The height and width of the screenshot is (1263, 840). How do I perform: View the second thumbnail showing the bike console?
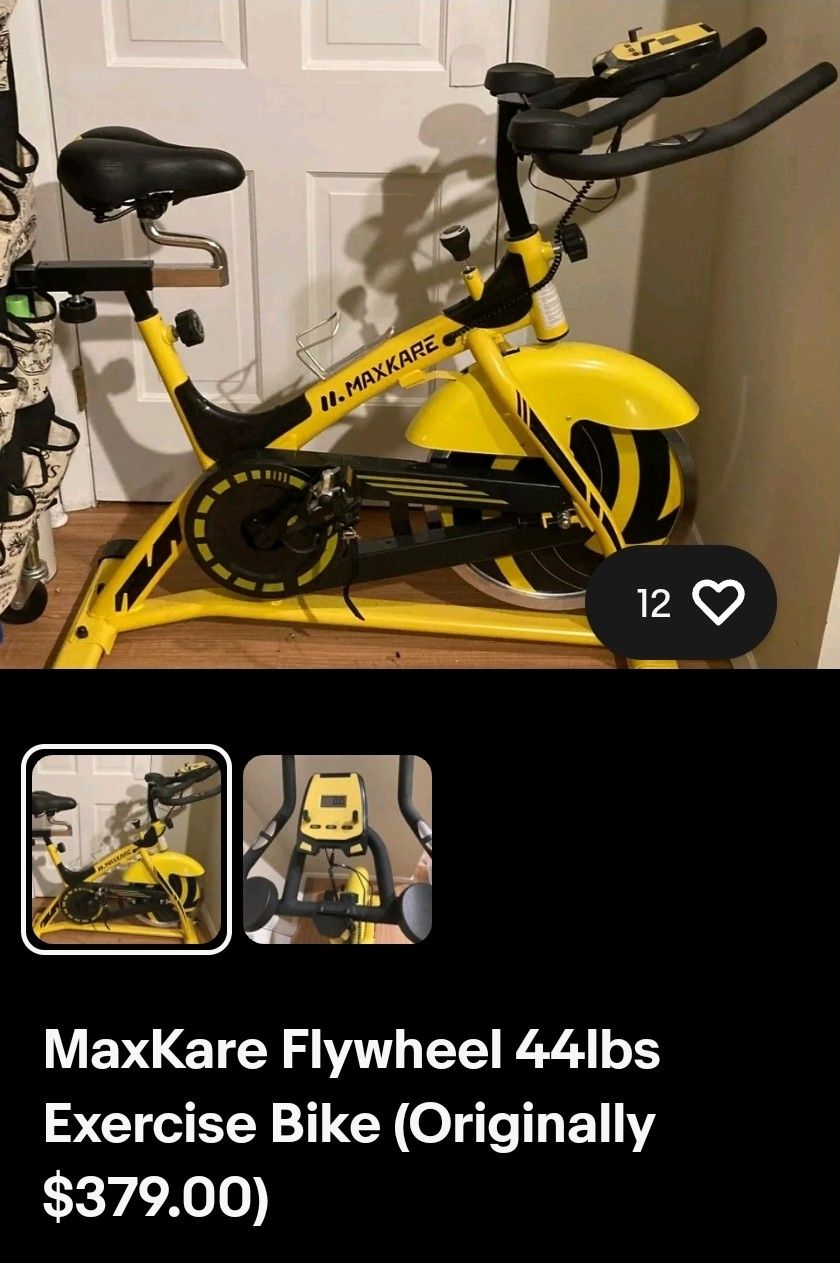[x=337, y=849]
